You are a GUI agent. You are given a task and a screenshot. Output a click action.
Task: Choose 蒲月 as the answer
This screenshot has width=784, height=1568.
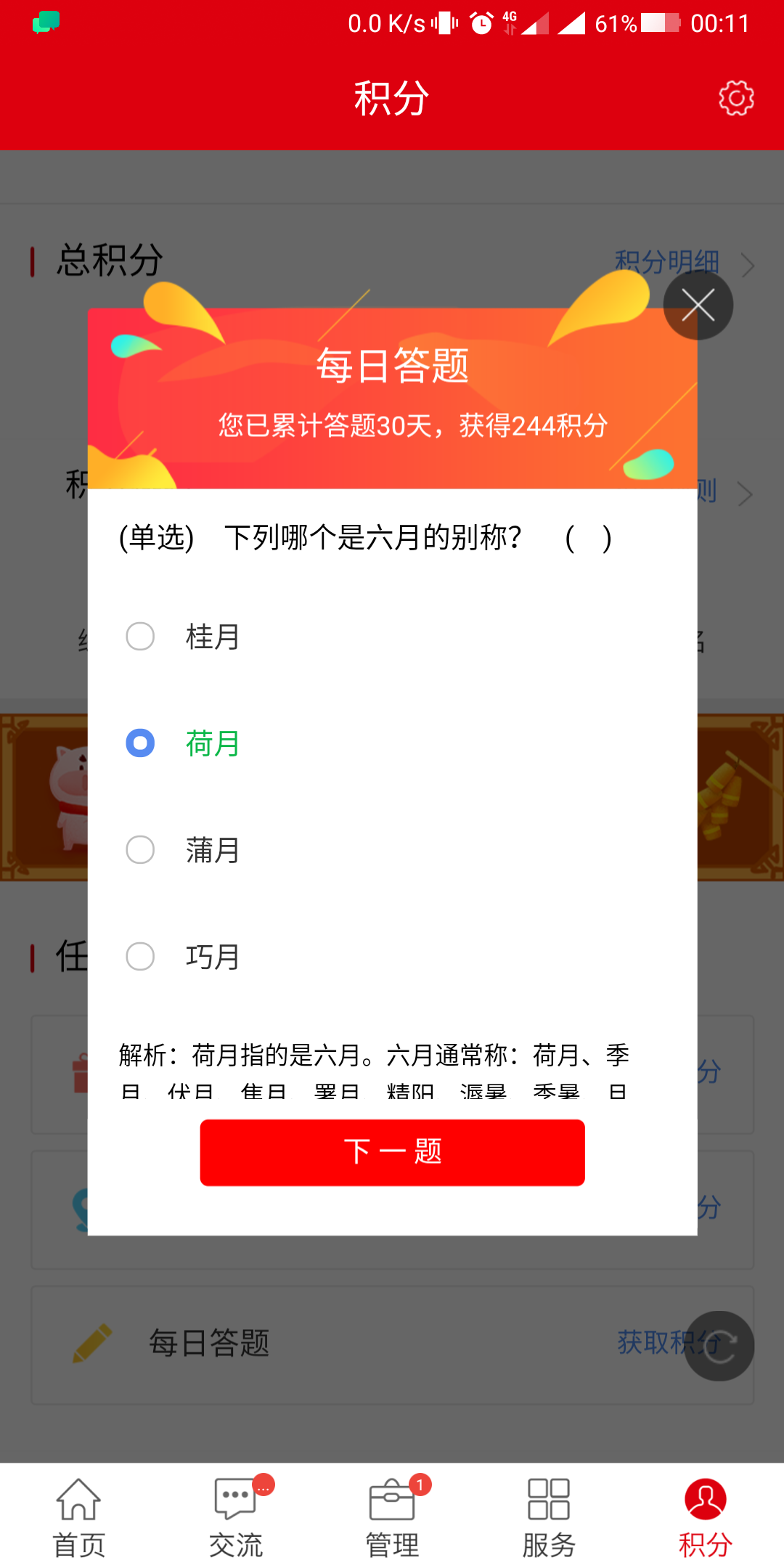point(140,850)
